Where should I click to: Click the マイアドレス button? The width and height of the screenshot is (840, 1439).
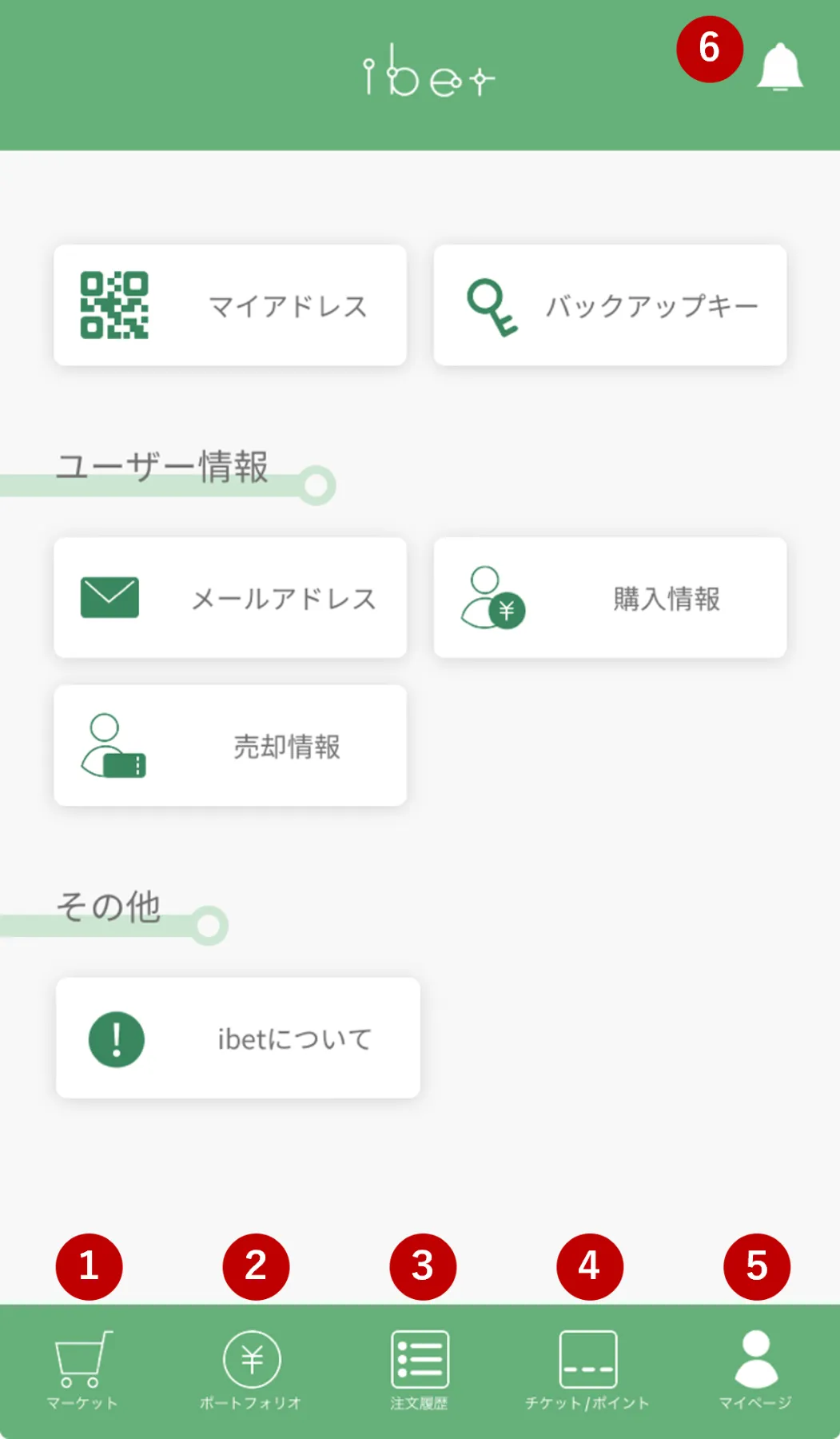coord(231,305)
